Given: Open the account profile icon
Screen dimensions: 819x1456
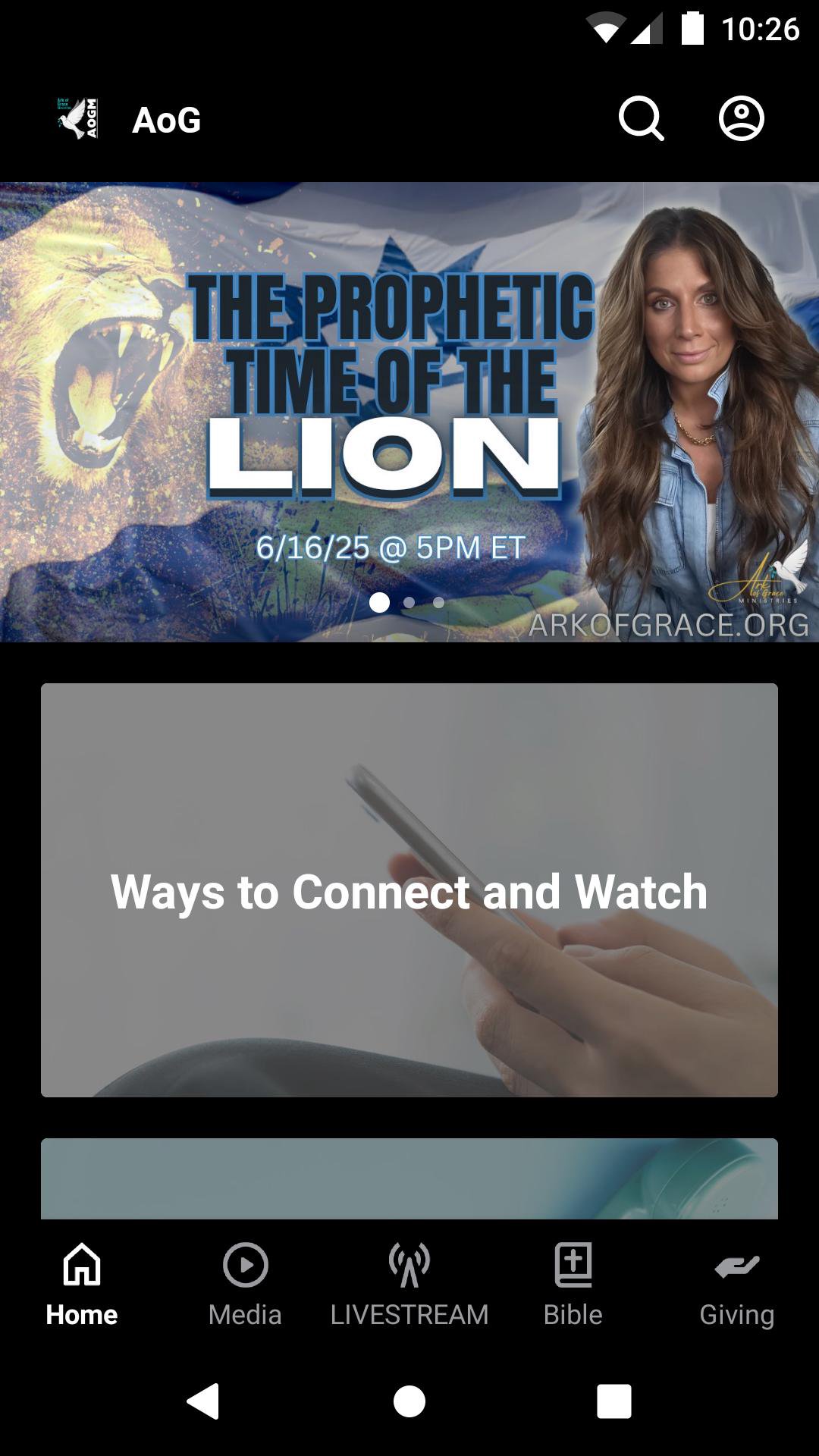Looking at the screenshot, I should point(741,119).
